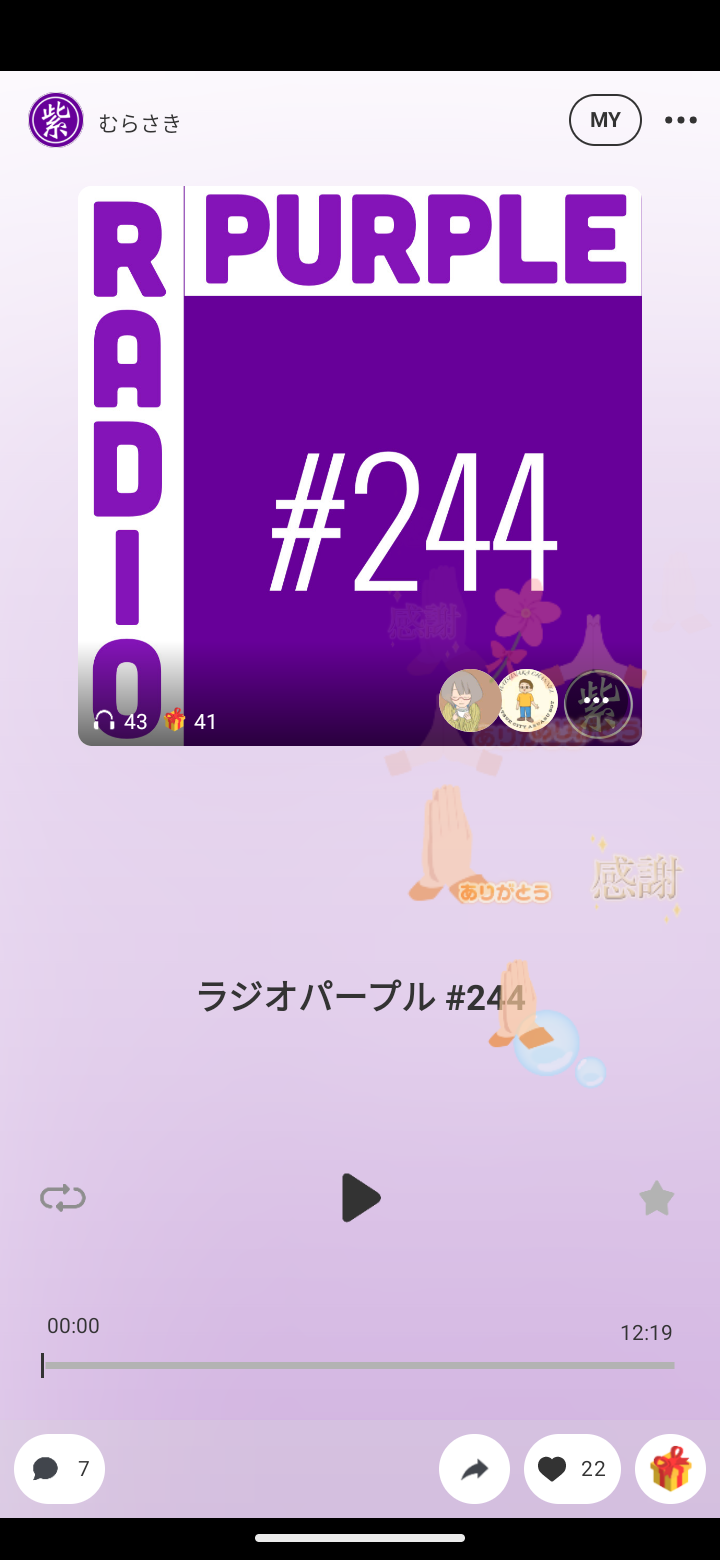Play ラジオパープル #244
The width and height of the screenshot is (720, 1560).
pos(360,1197)
